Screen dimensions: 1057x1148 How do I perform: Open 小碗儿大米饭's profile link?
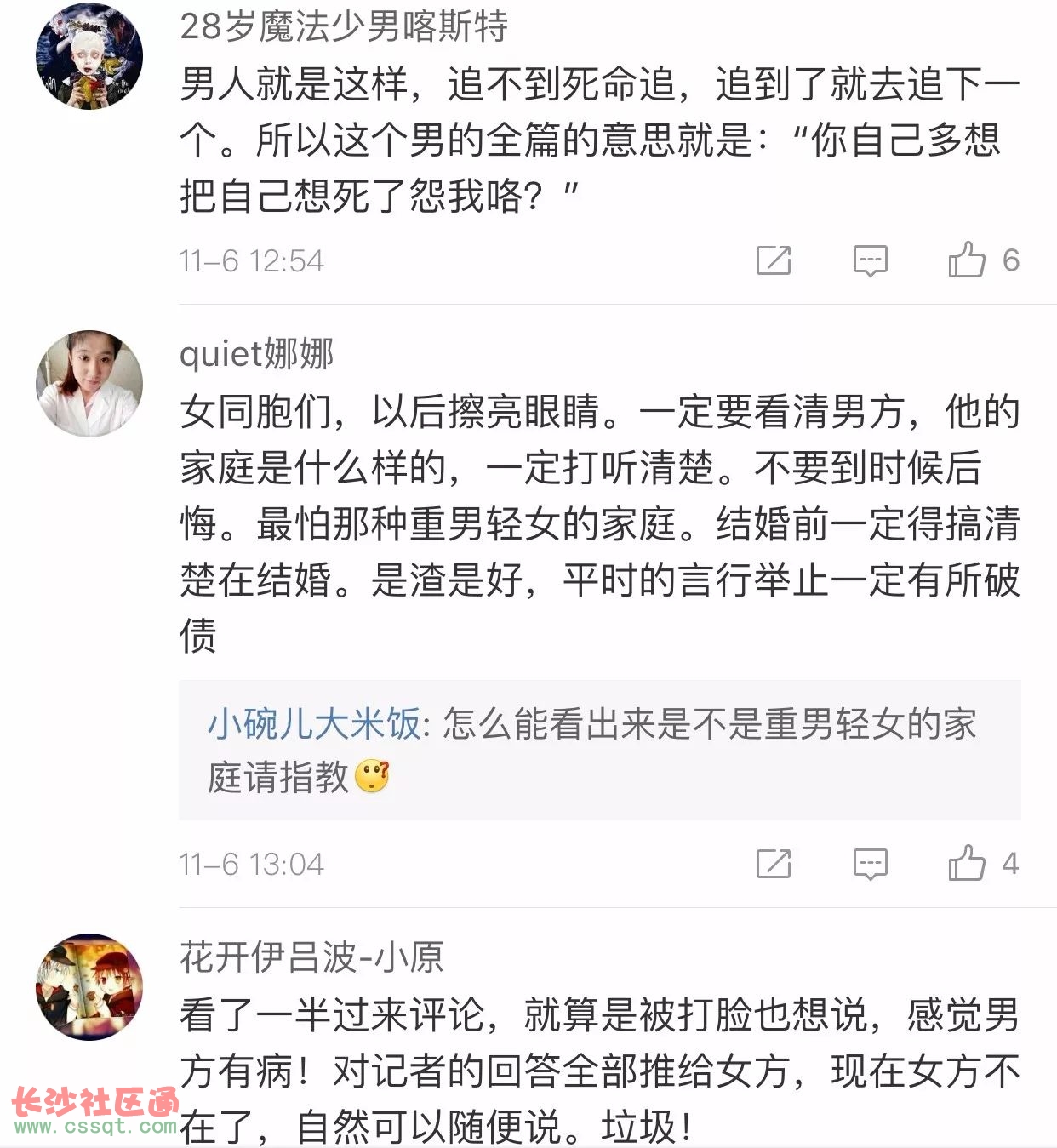pos(314,724)
